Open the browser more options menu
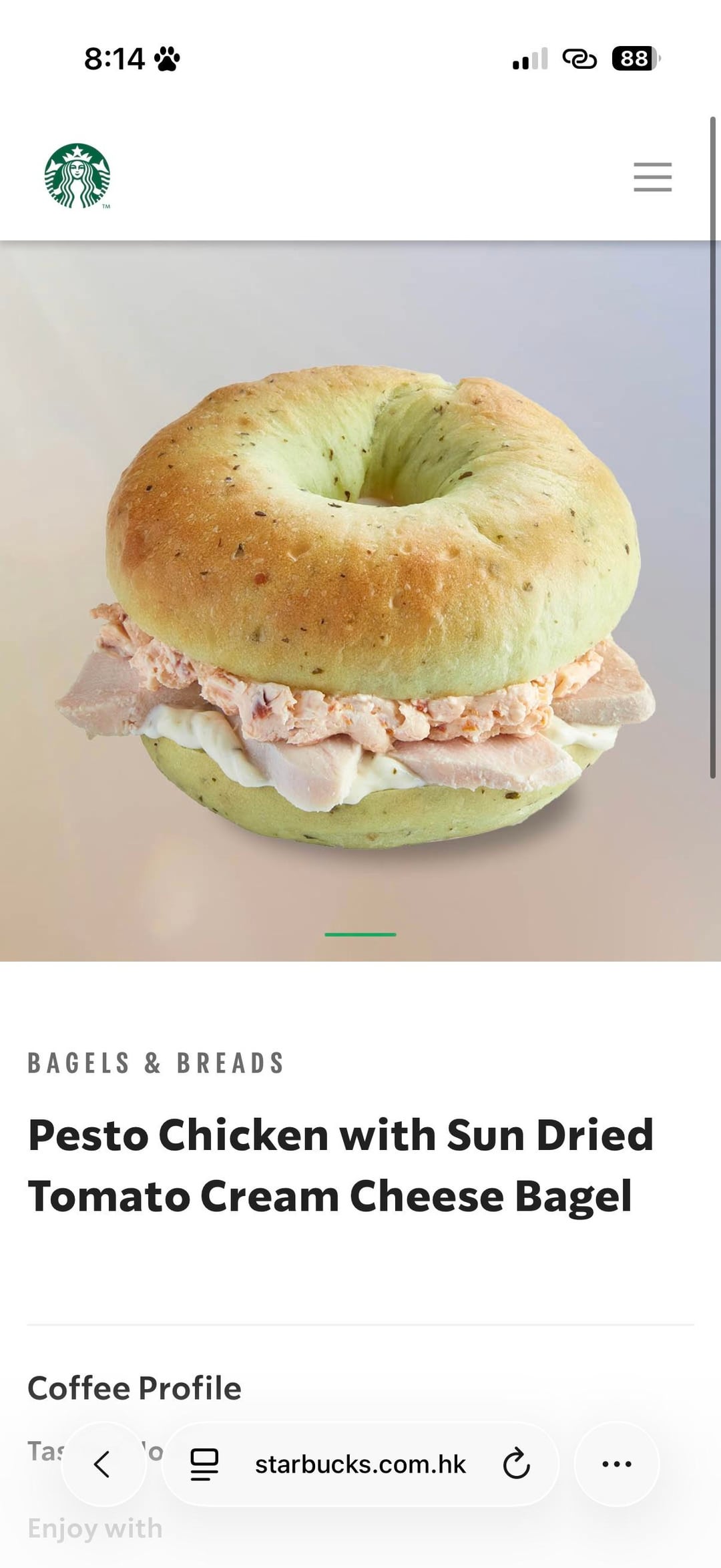Viewport: 721px width, 1568px height. [616, 1464]
